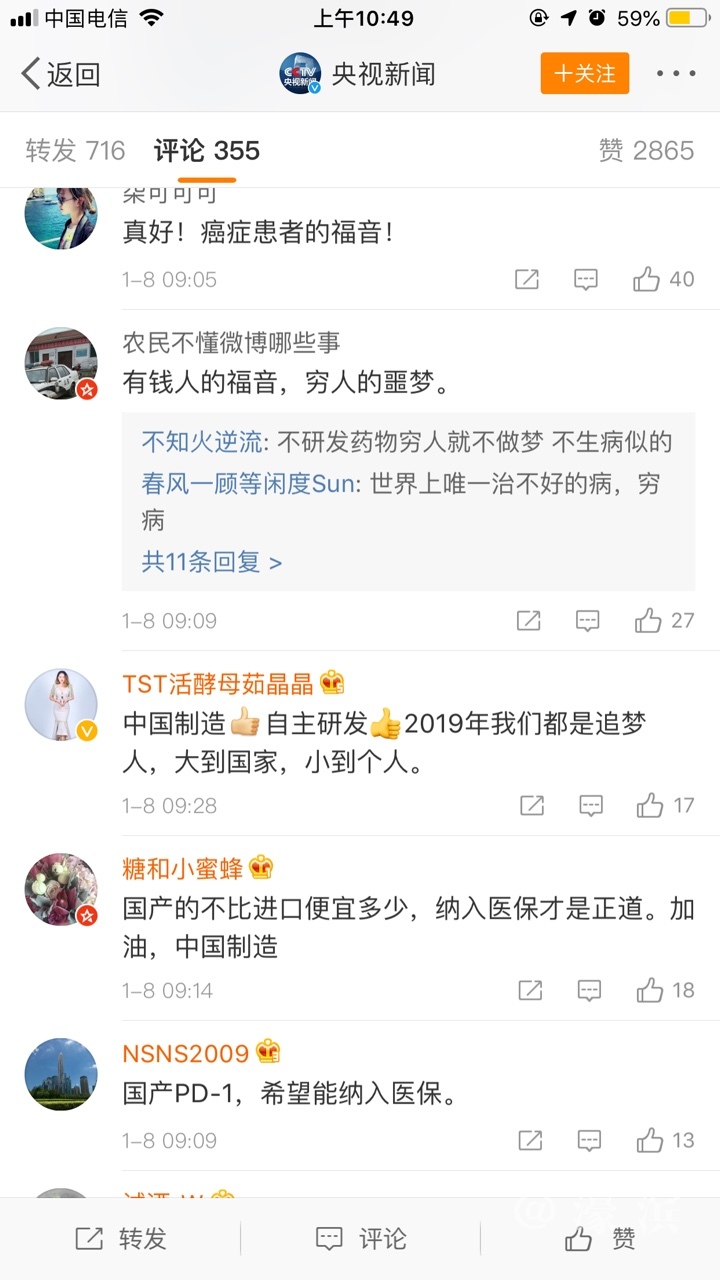Reply to the comment 真好！癌症患者的福音！
This screenshot has width=720, height=1280.
point(586,280)
